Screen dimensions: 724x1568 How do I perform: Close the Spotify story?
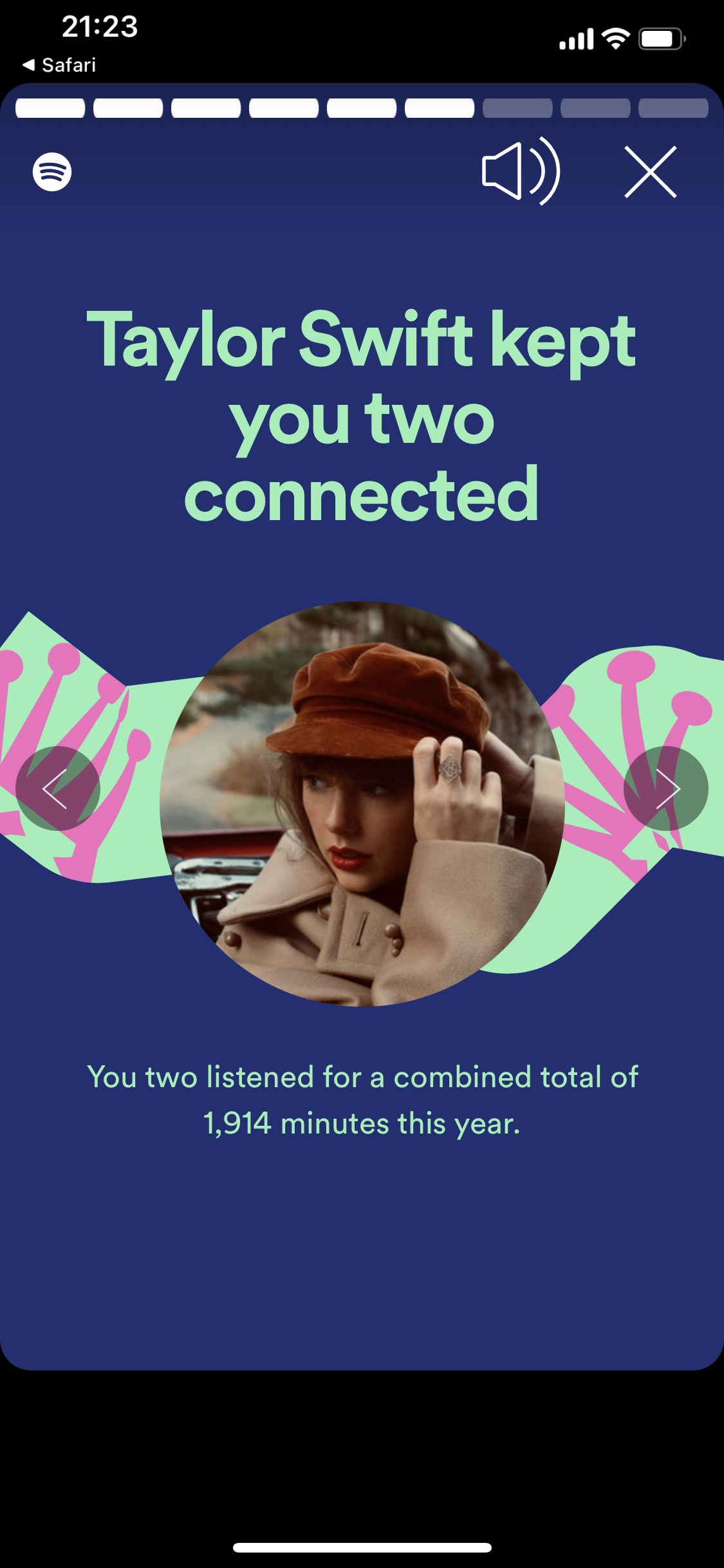(x=650, y=172)
